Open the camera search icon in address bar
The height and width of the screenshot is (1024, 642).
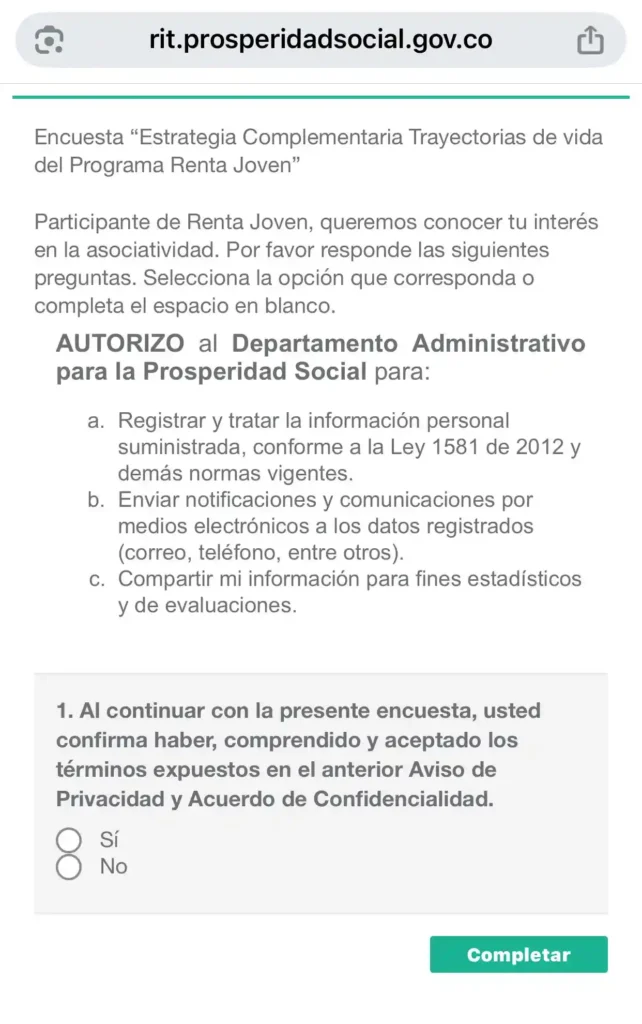tap(49, 40)
